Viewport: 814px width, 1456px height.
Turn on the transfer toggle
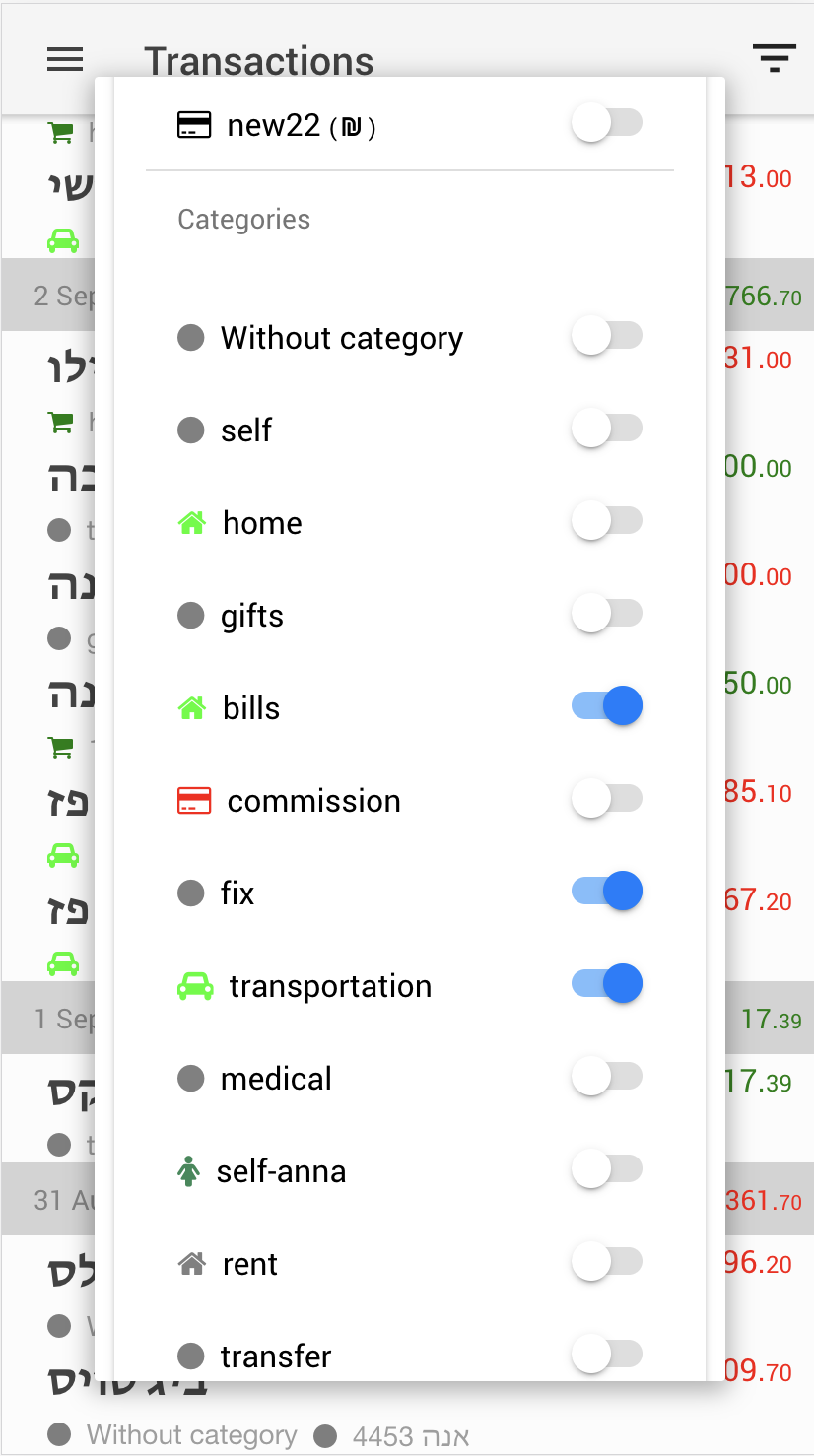coord(605,1354)
